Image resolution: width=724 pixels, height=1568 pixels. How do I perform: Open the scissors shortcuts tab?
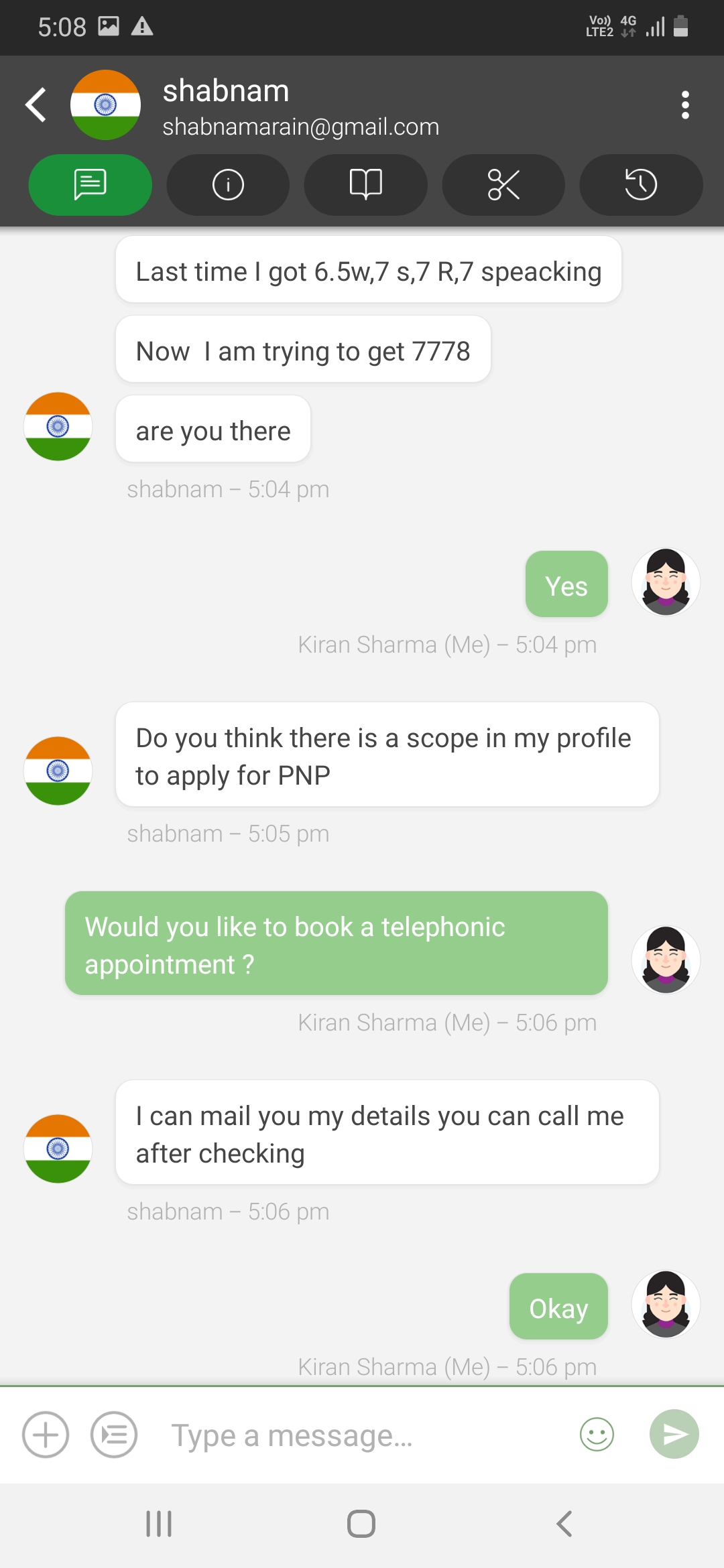(x=503, y=185)
